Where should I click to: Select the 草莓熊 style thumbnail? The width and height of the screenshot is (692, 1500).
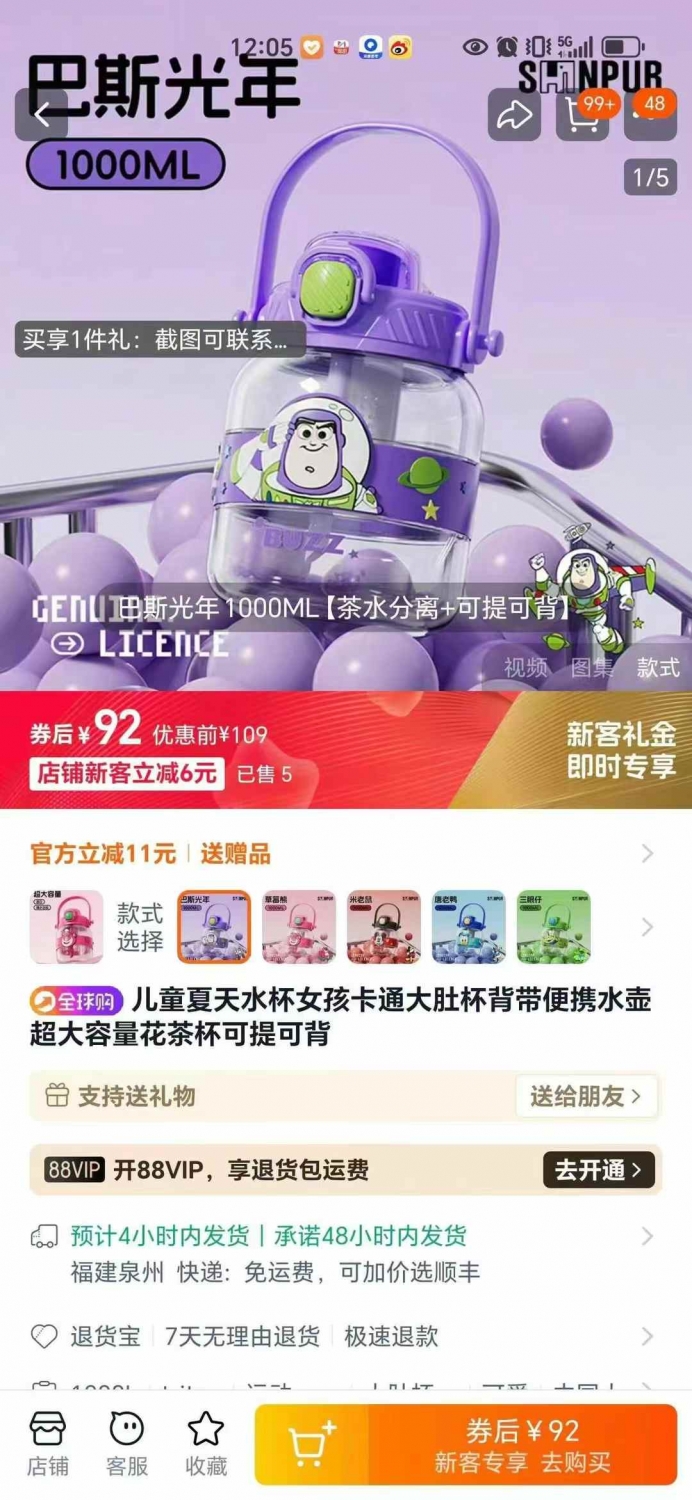click(299, 927)
